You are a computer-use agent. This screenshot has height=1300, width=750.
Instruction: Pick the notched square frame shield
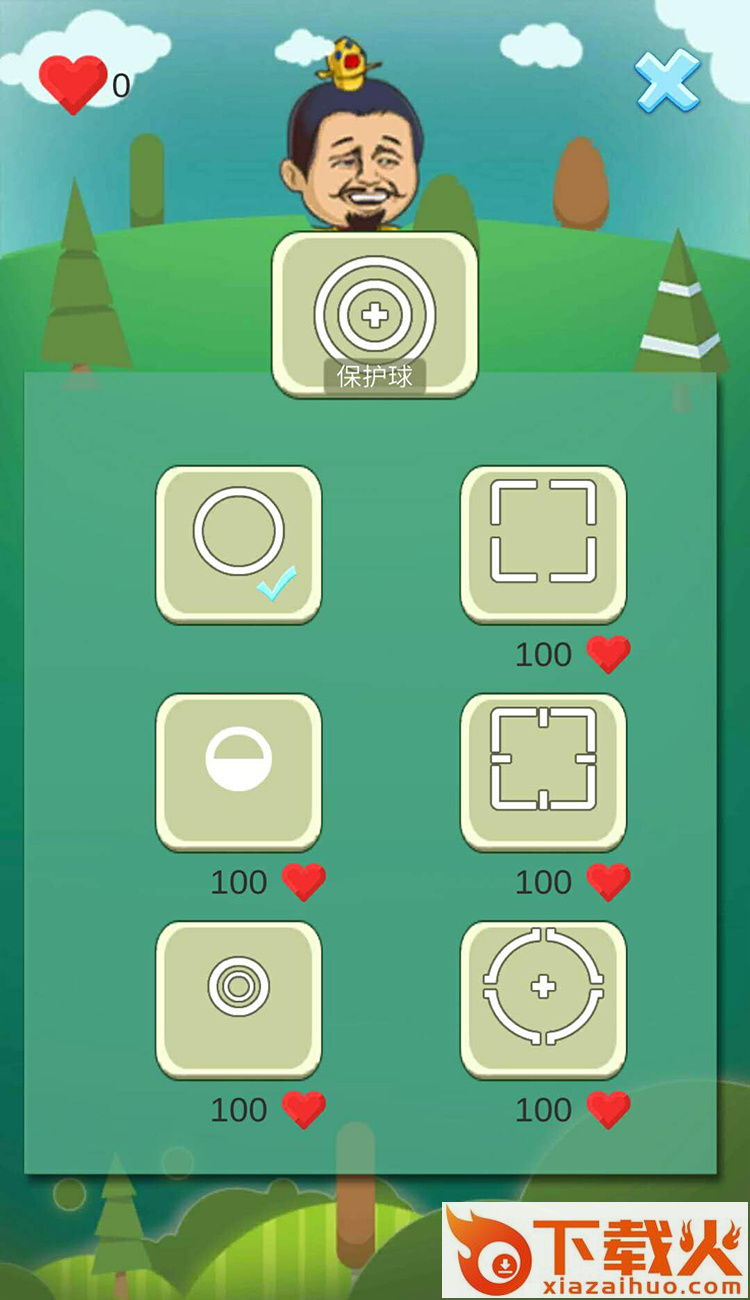tap(543, 770)
